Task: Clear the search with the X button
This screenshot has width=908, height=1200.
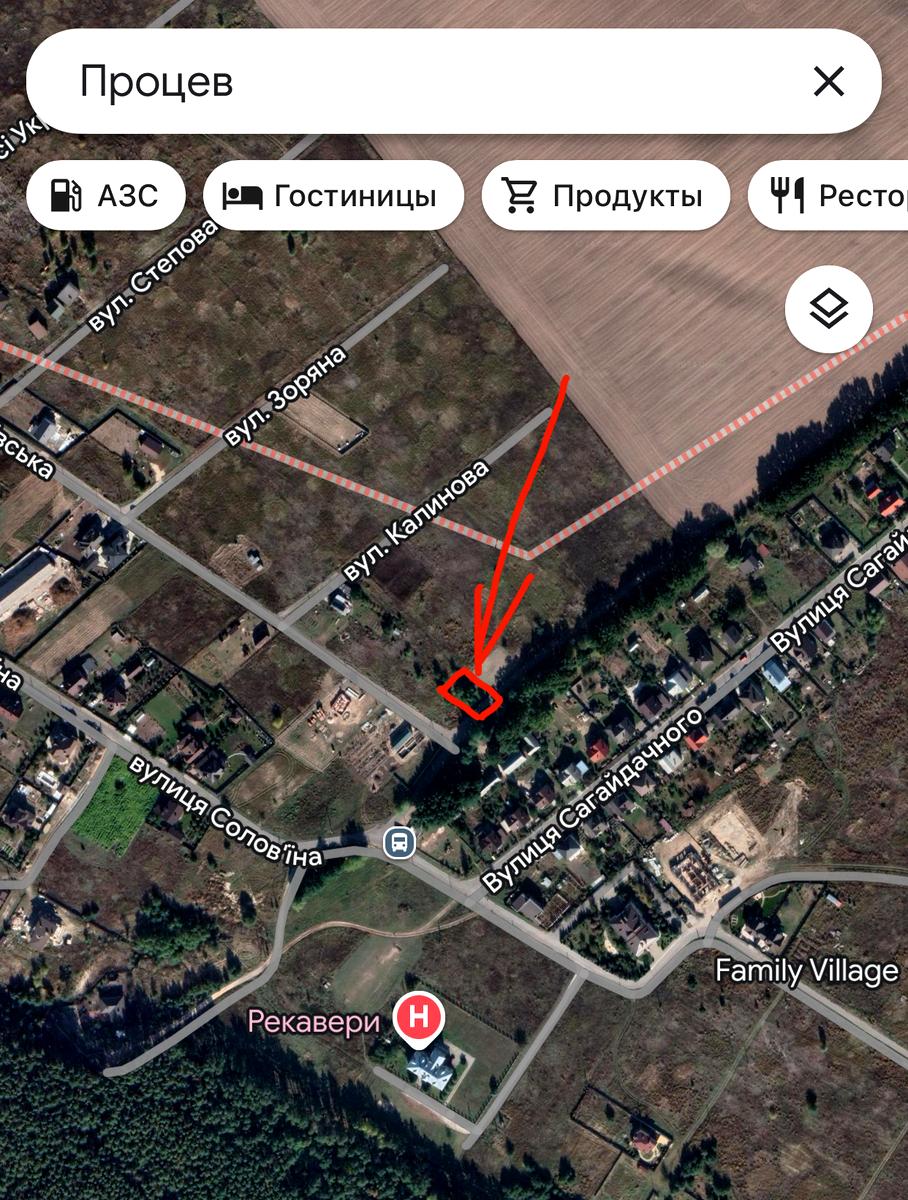Action: (828, 82)
